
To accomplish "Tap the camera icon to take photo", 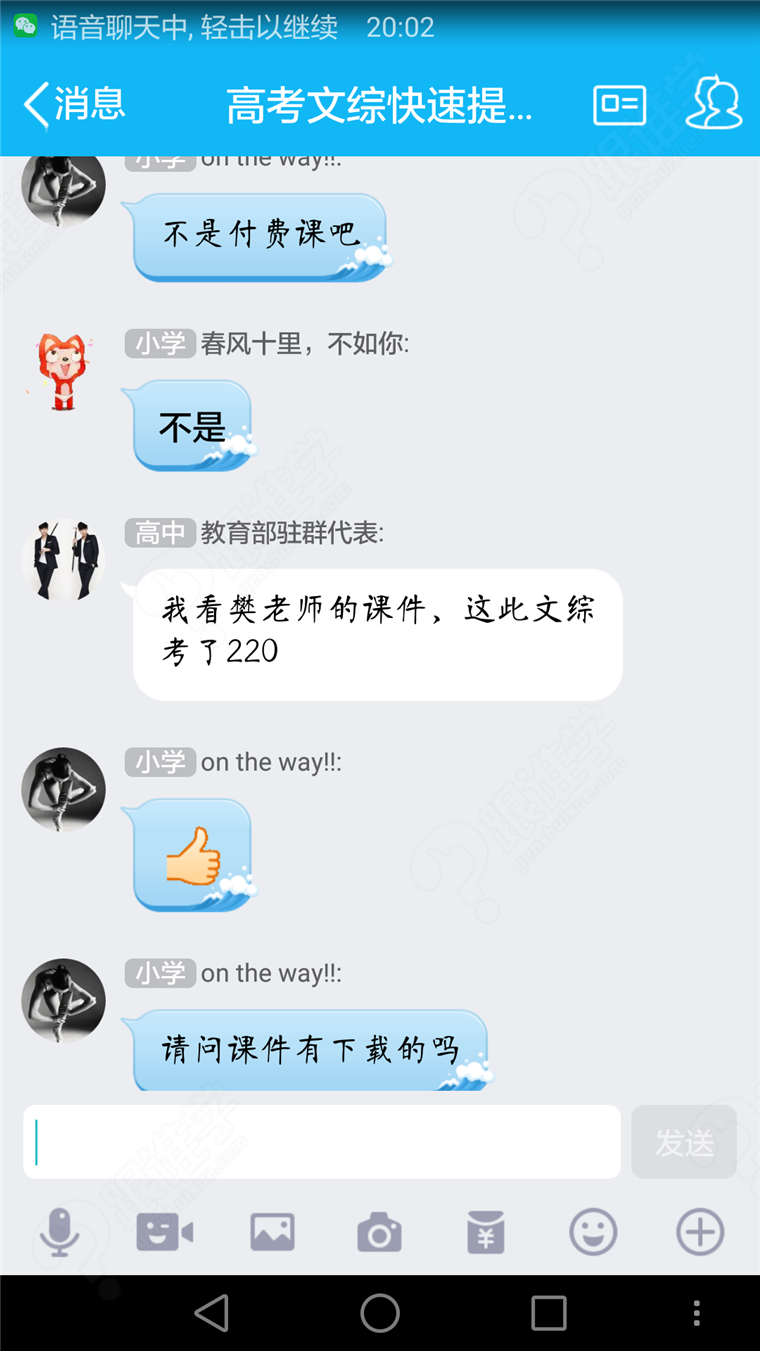I will (379, 1232).
